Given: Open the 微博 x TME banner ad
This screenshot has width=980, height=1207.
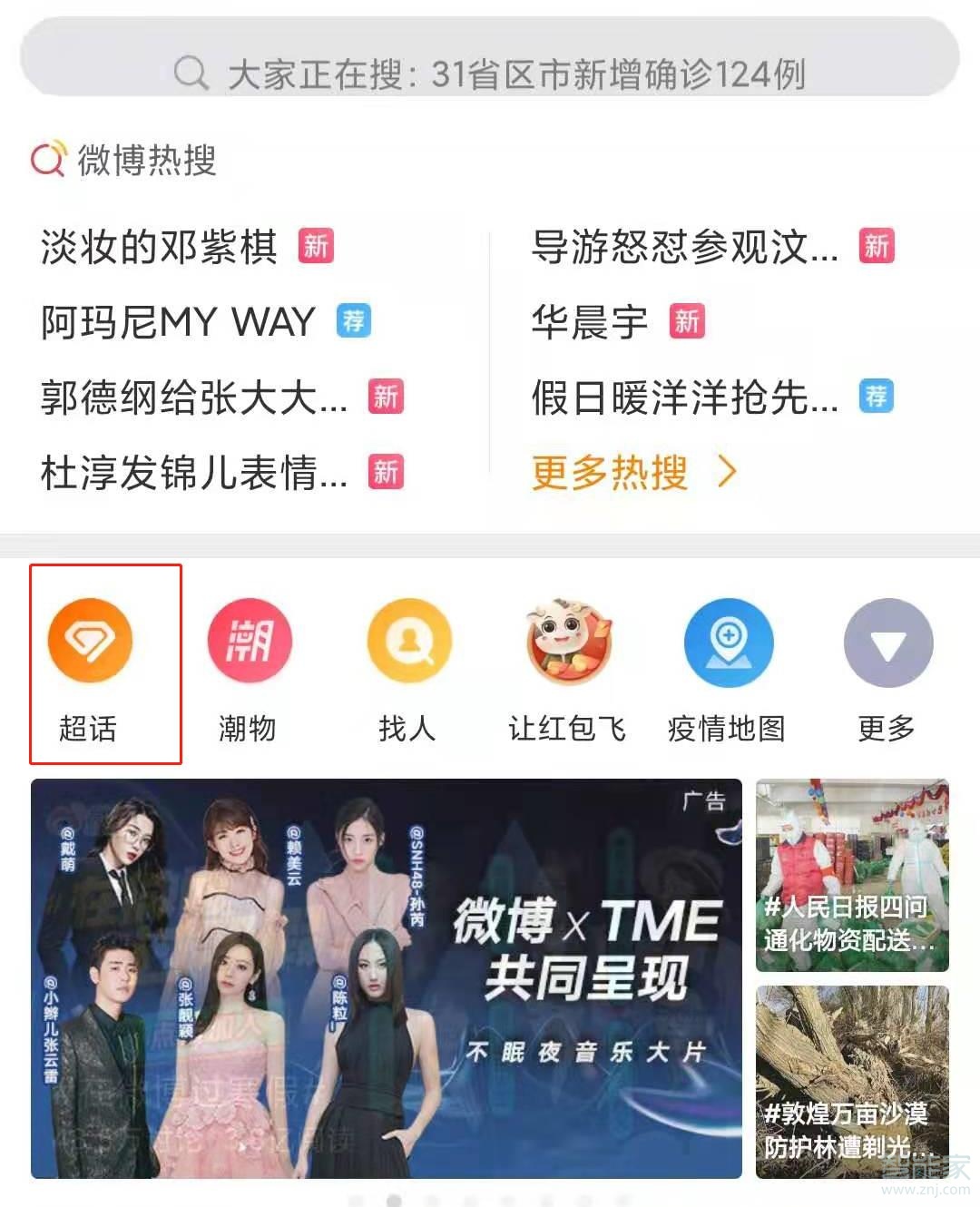Looking at the screenshot, I should [387, 978].
